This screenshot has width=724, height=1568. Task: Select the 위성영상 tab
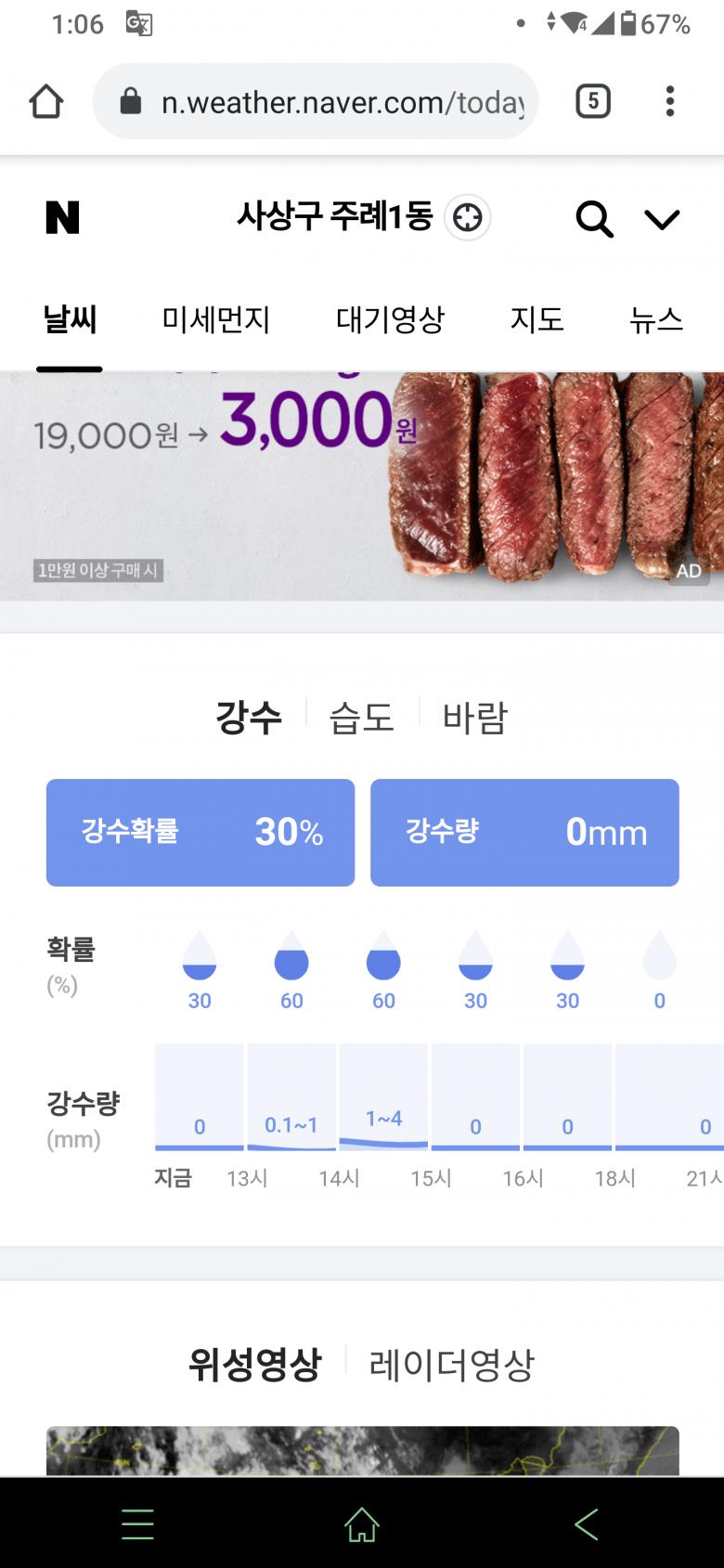[x=254, y=1364]
